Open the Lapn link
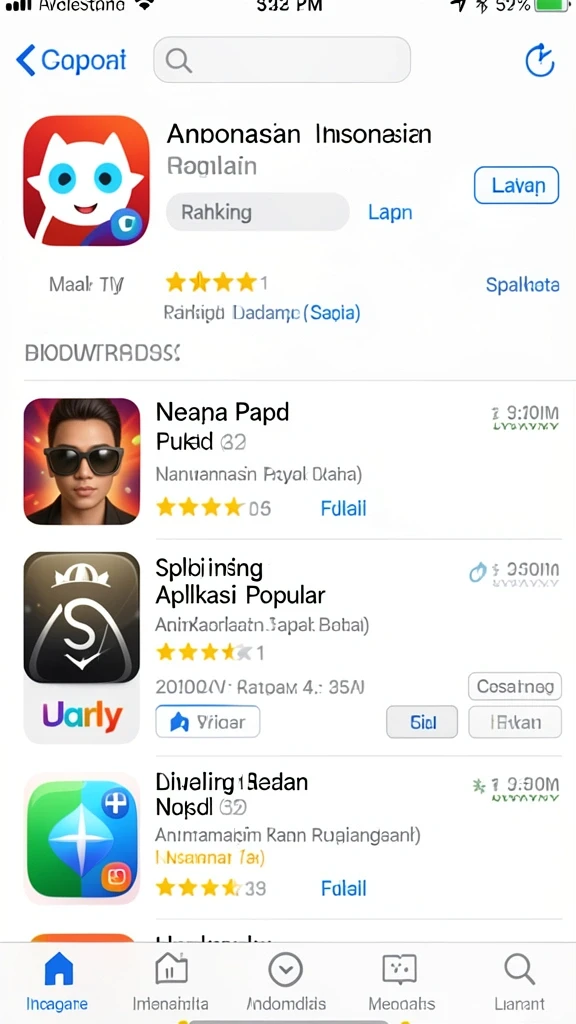This screenshot has height=1024, width=576. [x=390, y=212]
